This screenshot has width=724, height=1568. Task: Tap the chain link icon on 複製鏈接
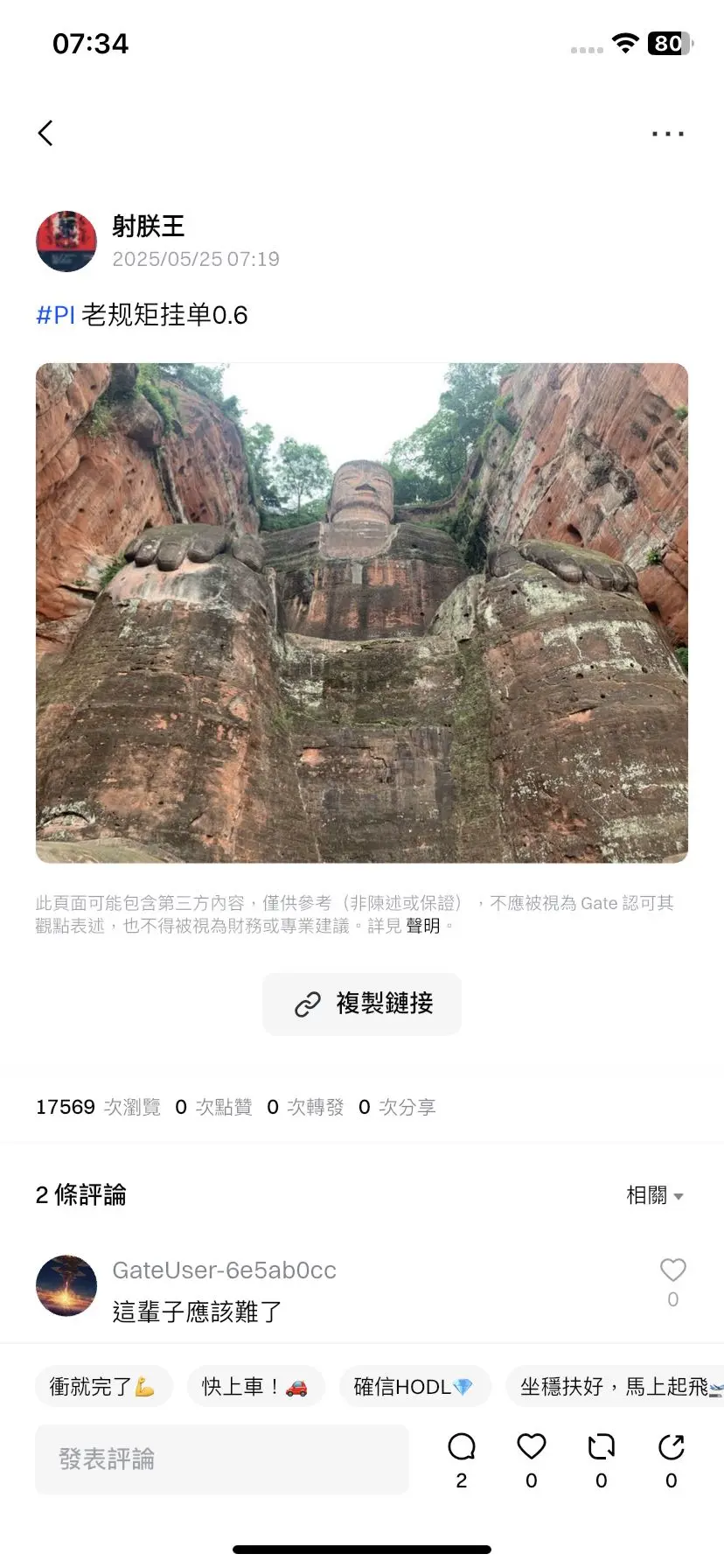pyautogui.click(x=306, y=1004)
